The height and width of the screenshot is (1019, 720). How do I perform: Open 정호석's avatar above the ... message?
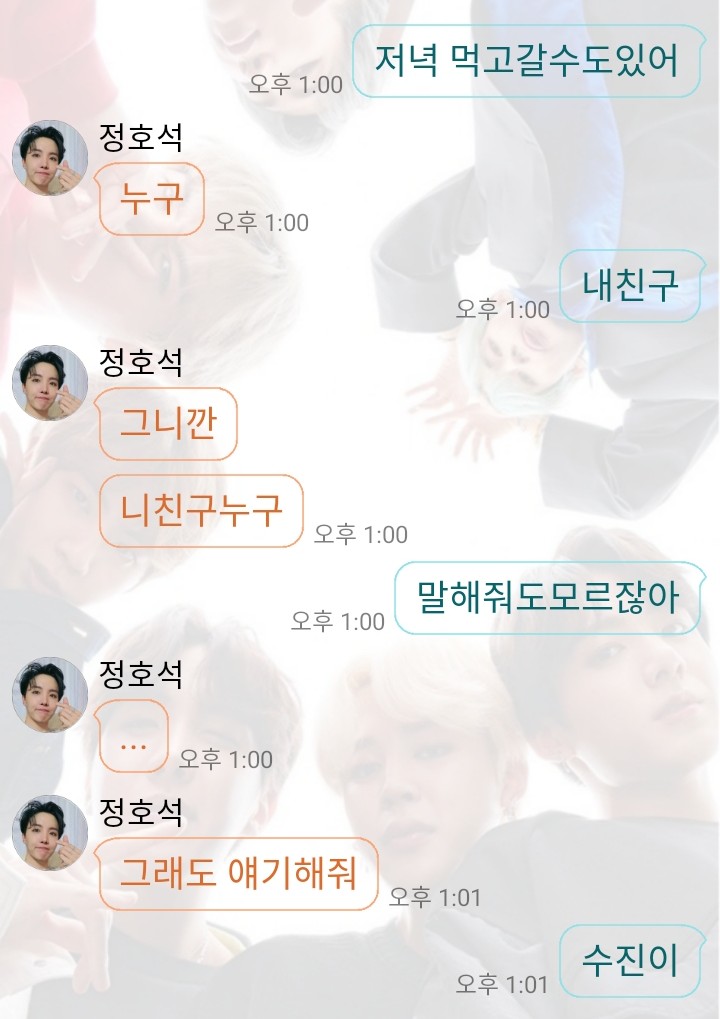coord(49,695)
